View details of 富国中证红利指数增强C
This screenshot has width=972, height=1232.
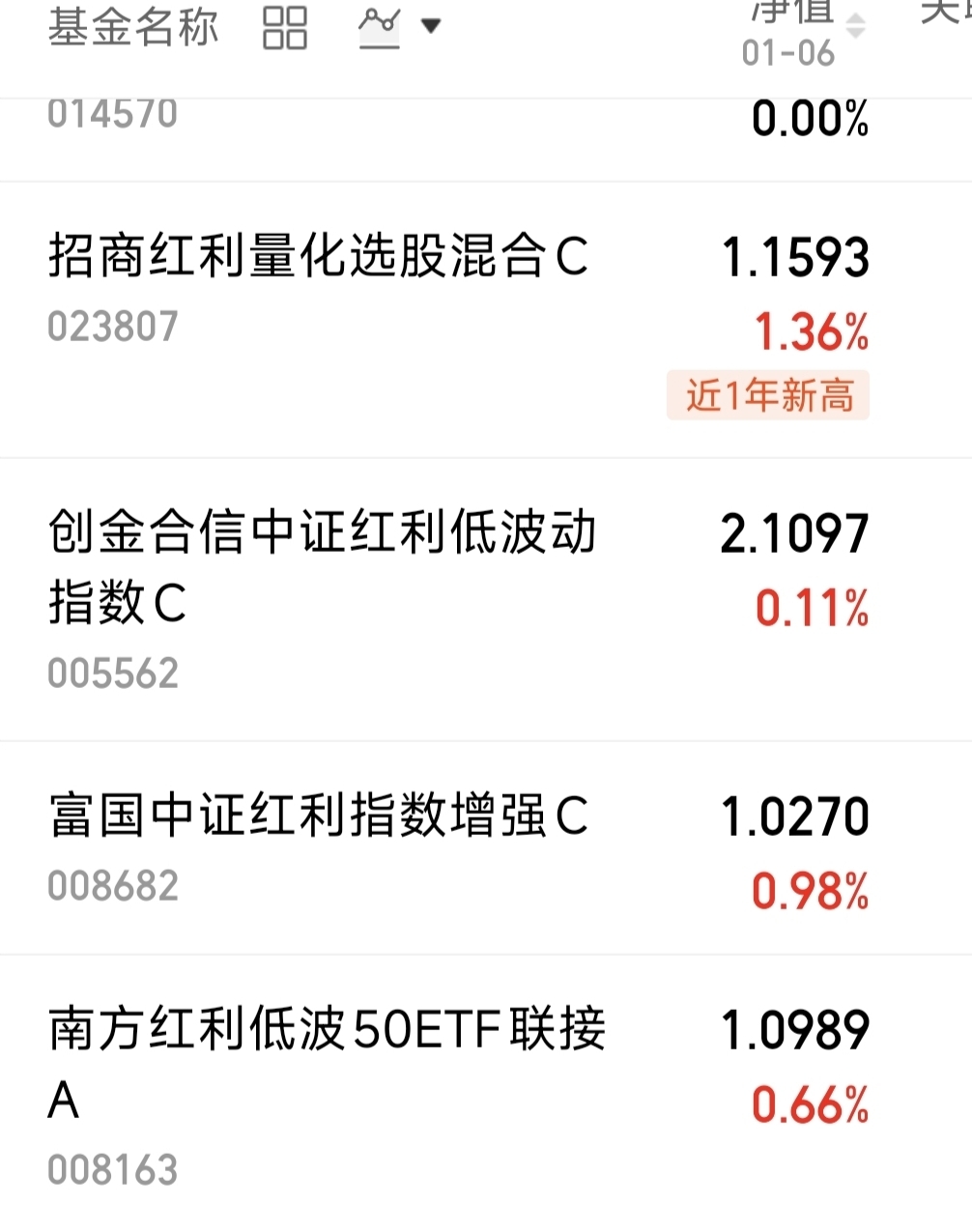click(x=318, y=817)
